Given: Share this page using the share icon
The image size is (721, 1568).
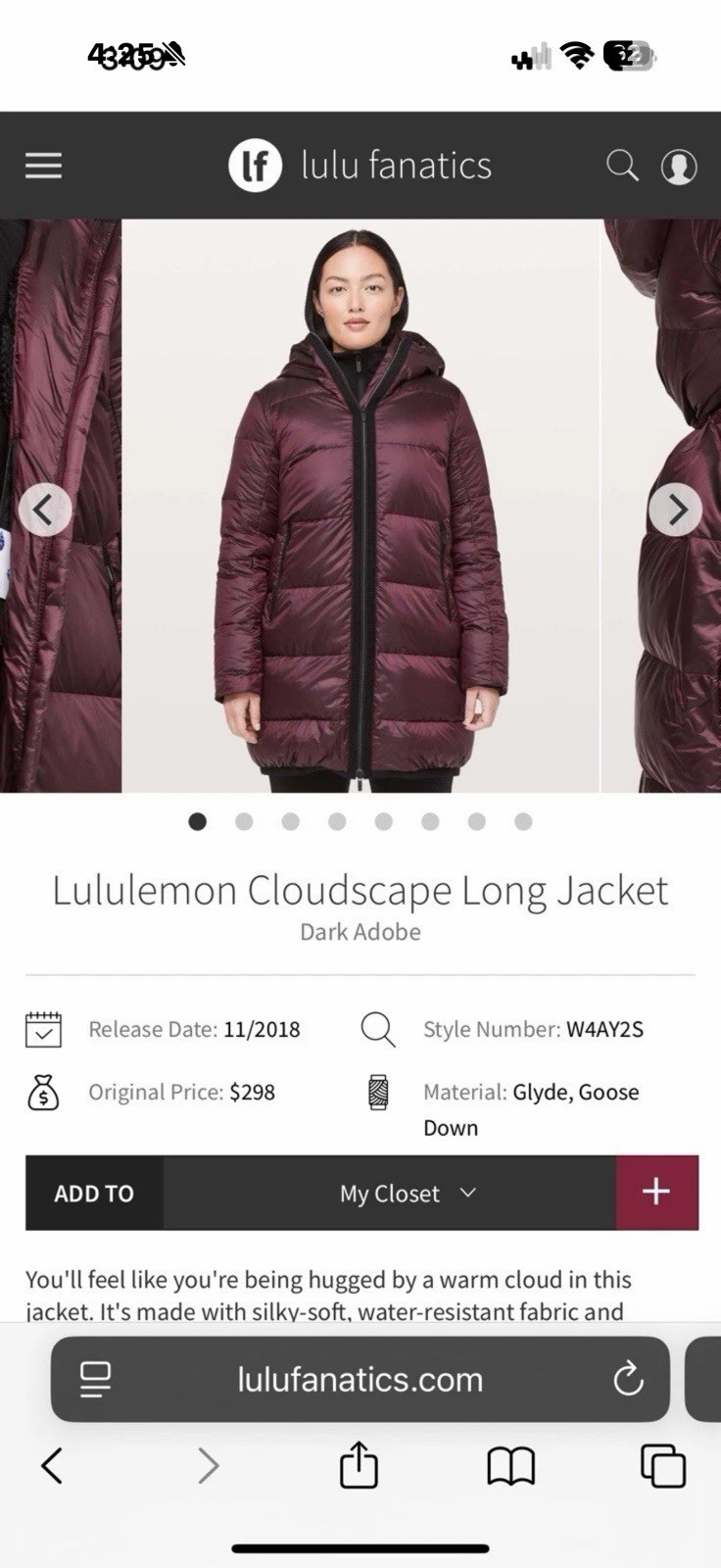Looking at the screenshot, I should pos(360,1465).
